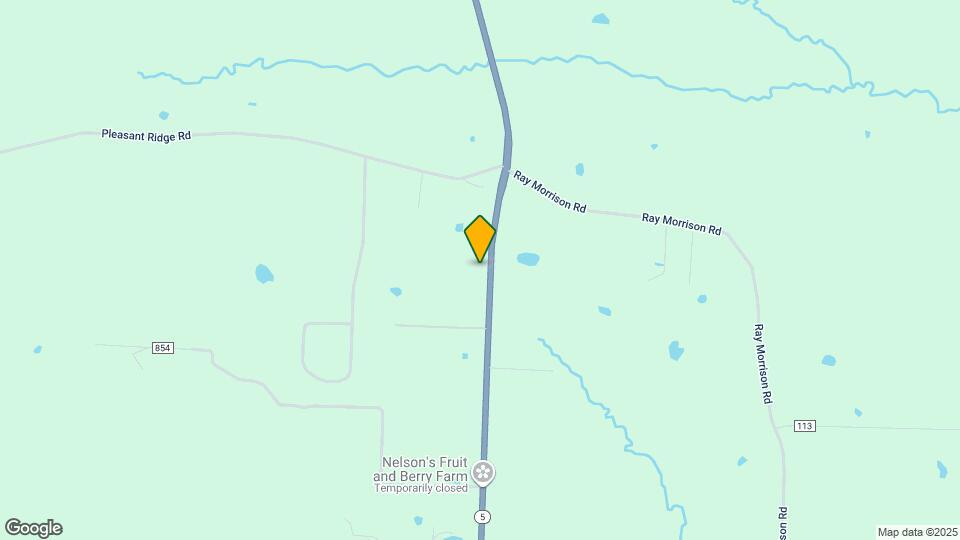Screen dimensions: 960x540
Task: Tap the orange location marker
Action: point(480,238)
